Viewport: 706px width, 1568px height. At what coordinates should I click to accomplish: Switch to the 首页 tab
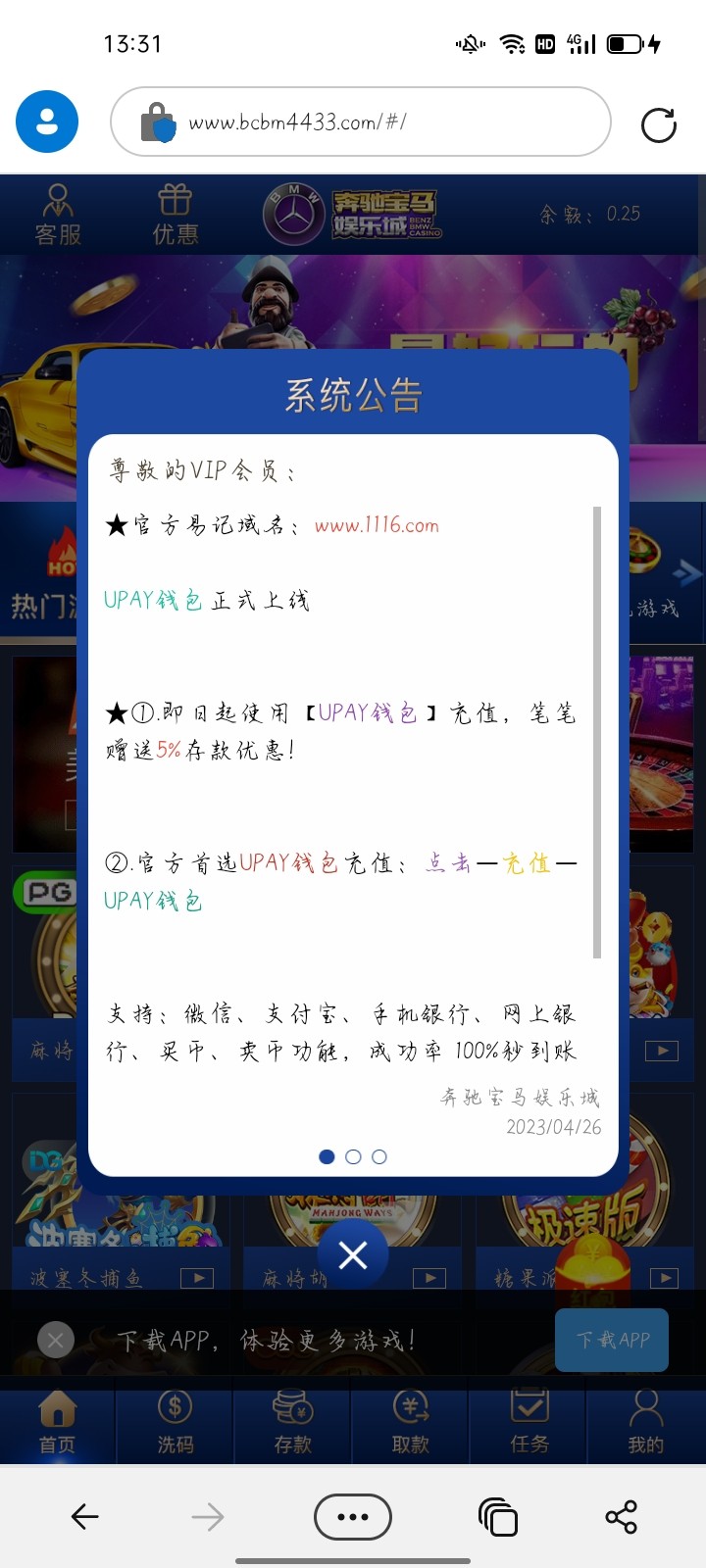point(57,1423)
